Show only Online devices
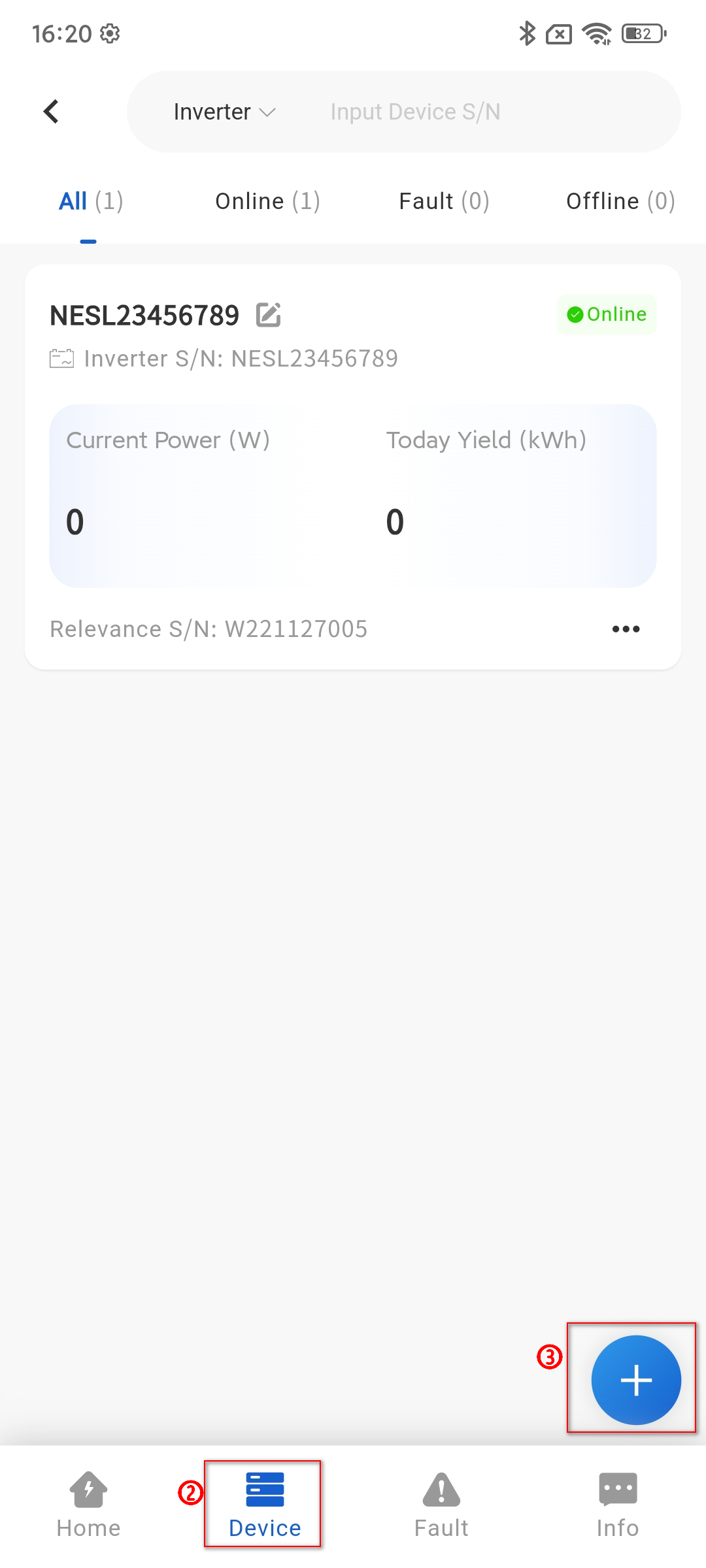The image size is (706, 1568). pyautogui.click(x=267, y=201)
